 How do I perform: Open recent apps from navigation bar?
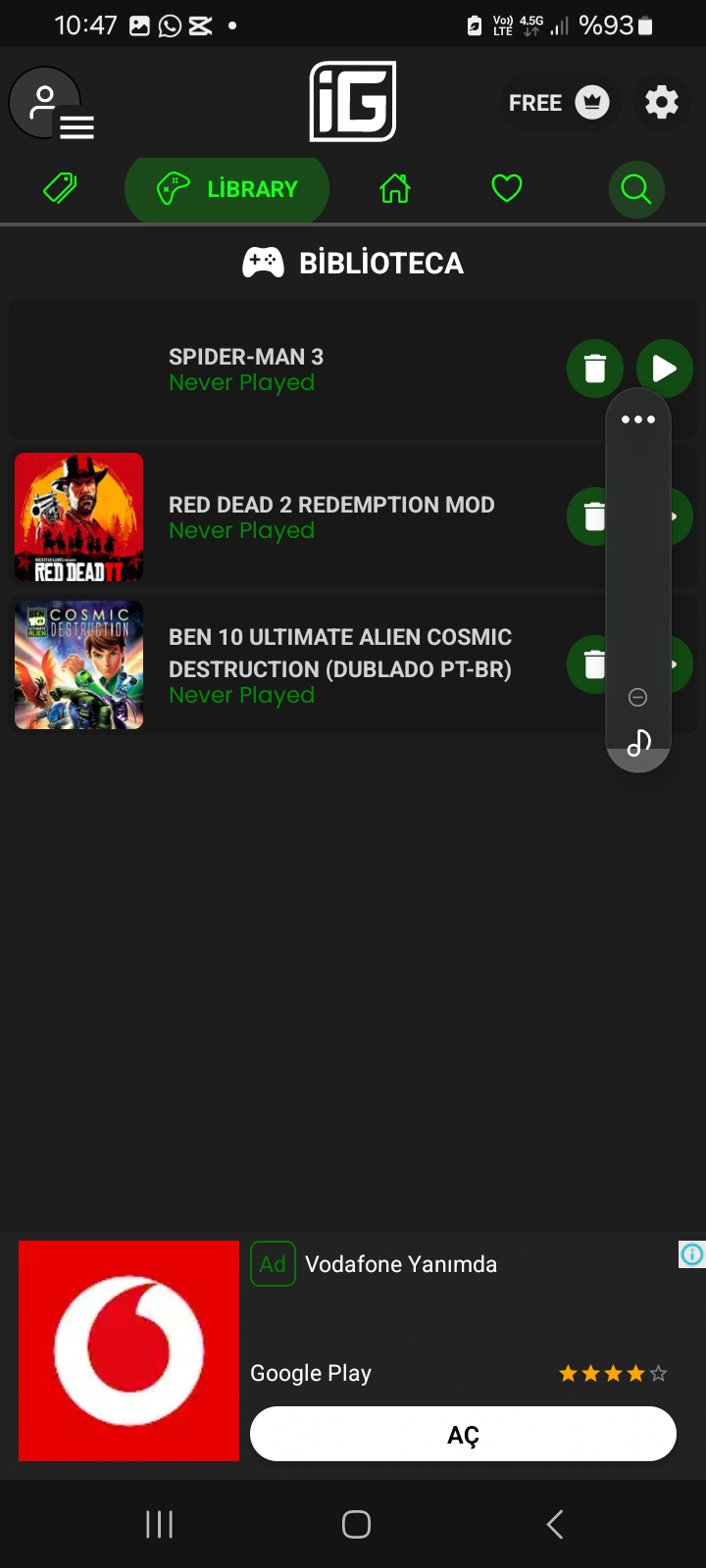159,1524
